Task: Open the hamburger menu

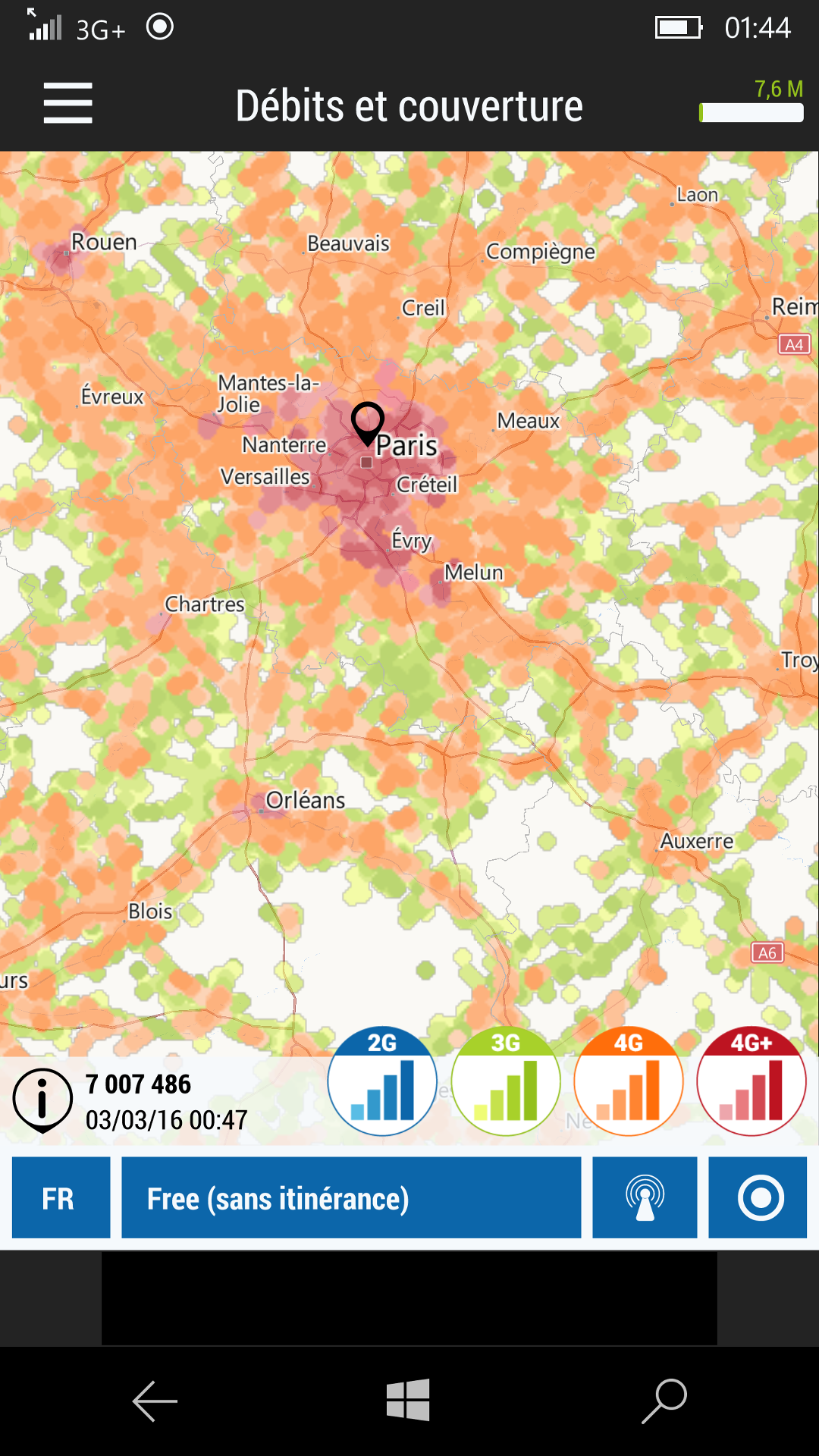Action: tap(67, 104)
